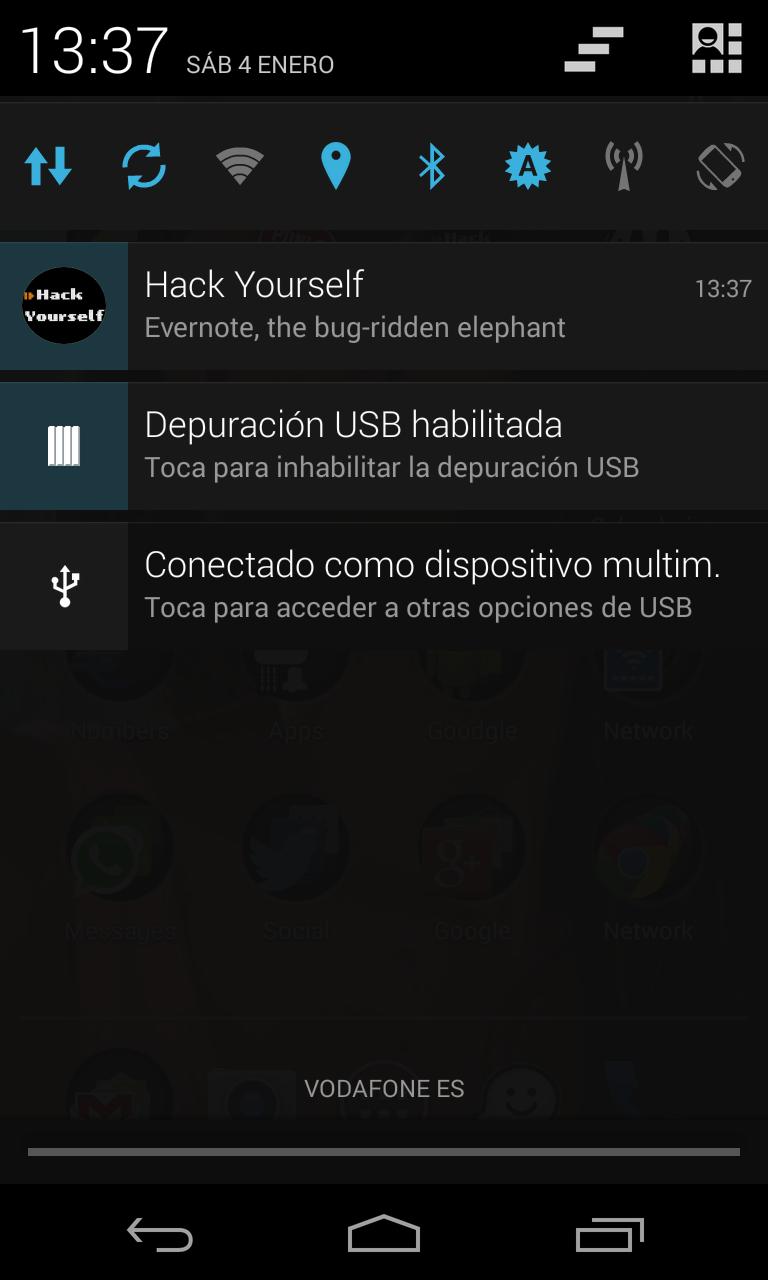Toggle auto-sync in quick settings
Viewport: 768px width, 1280px height.
point(144,166)
